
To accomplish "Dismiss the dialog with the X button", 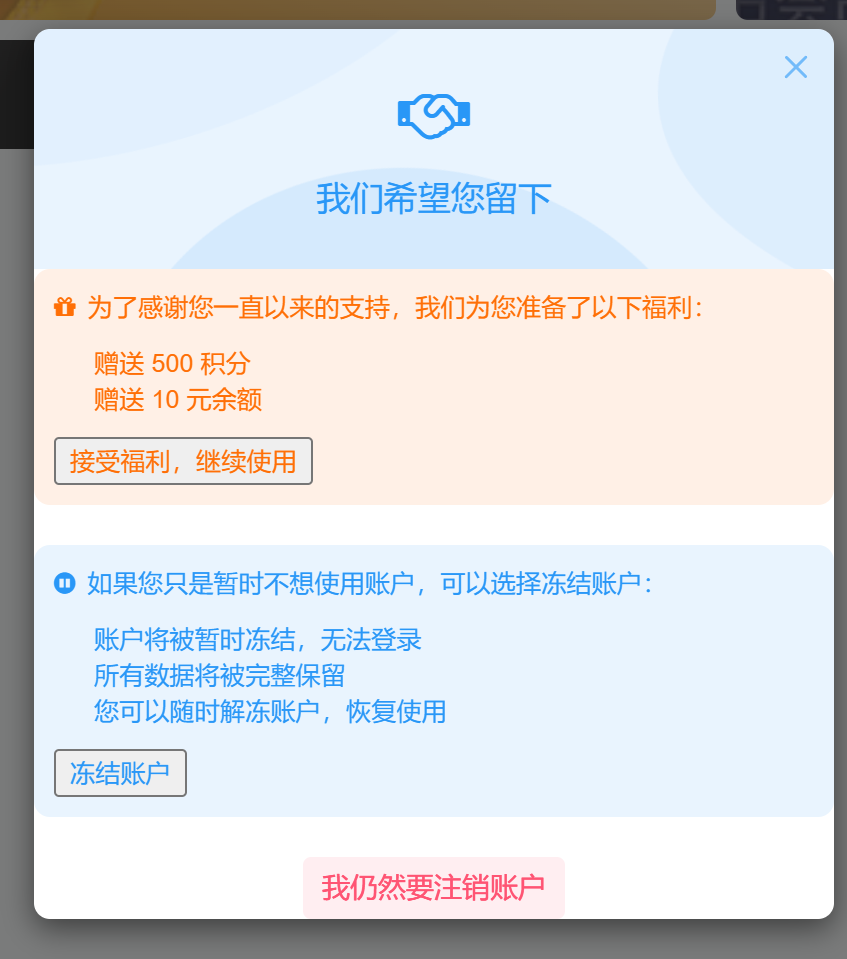I will [x=795, y=67].
